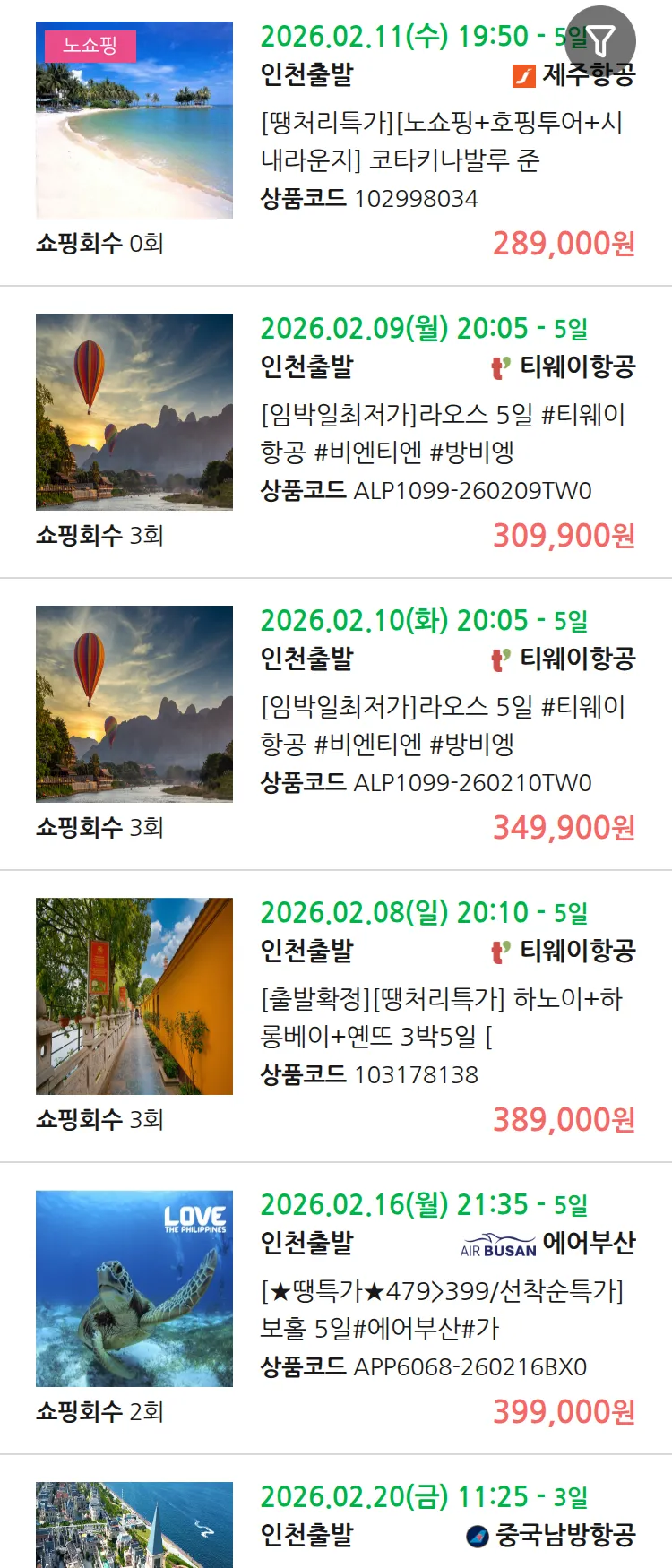Select the Laos package departing 2026.02.10
The image size is (672, 1568).
pyautogui.click(x=443, y=726)
